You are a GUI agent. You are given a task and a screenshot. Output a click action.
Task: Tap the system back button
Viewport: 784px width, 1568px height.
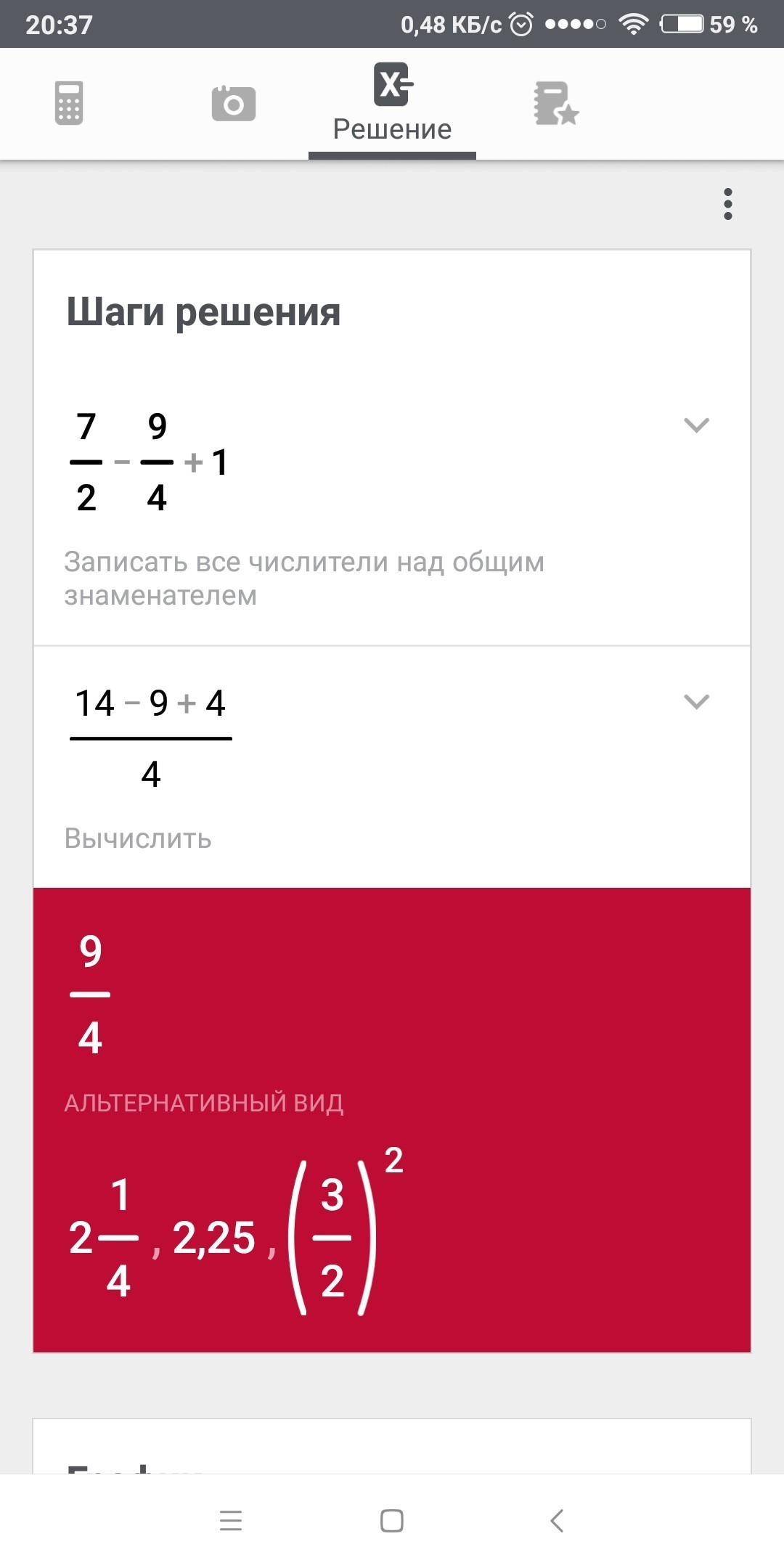click(x=557, y=1520)
